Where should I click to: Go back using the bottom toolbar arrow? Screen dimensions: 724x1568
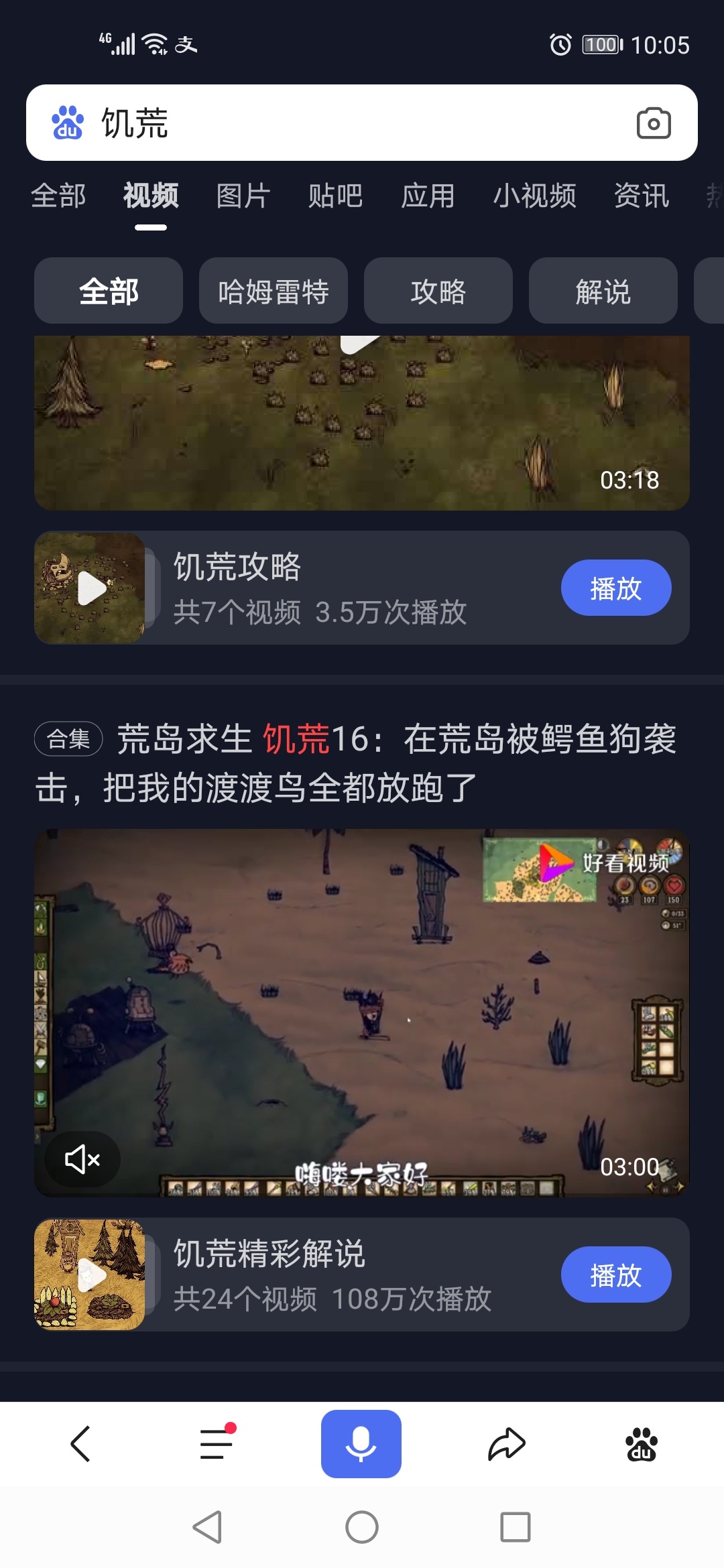(80, 1443)
